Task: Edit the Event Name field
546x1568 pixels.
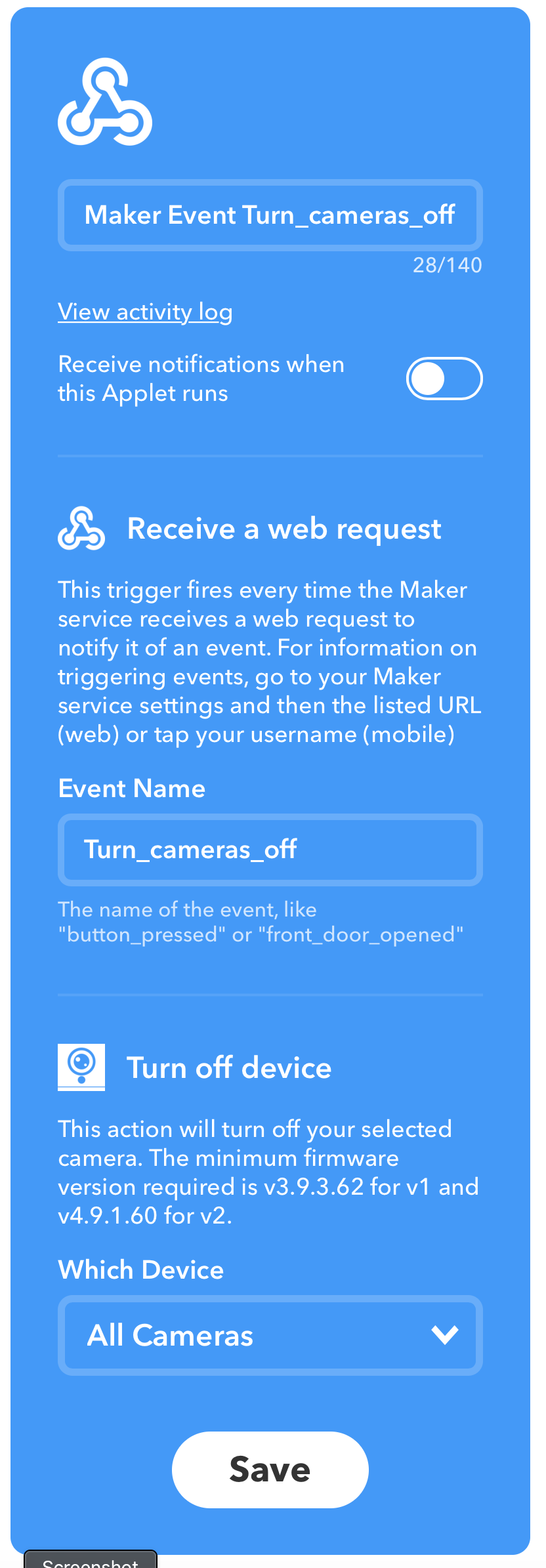Action: click(270, 850)
